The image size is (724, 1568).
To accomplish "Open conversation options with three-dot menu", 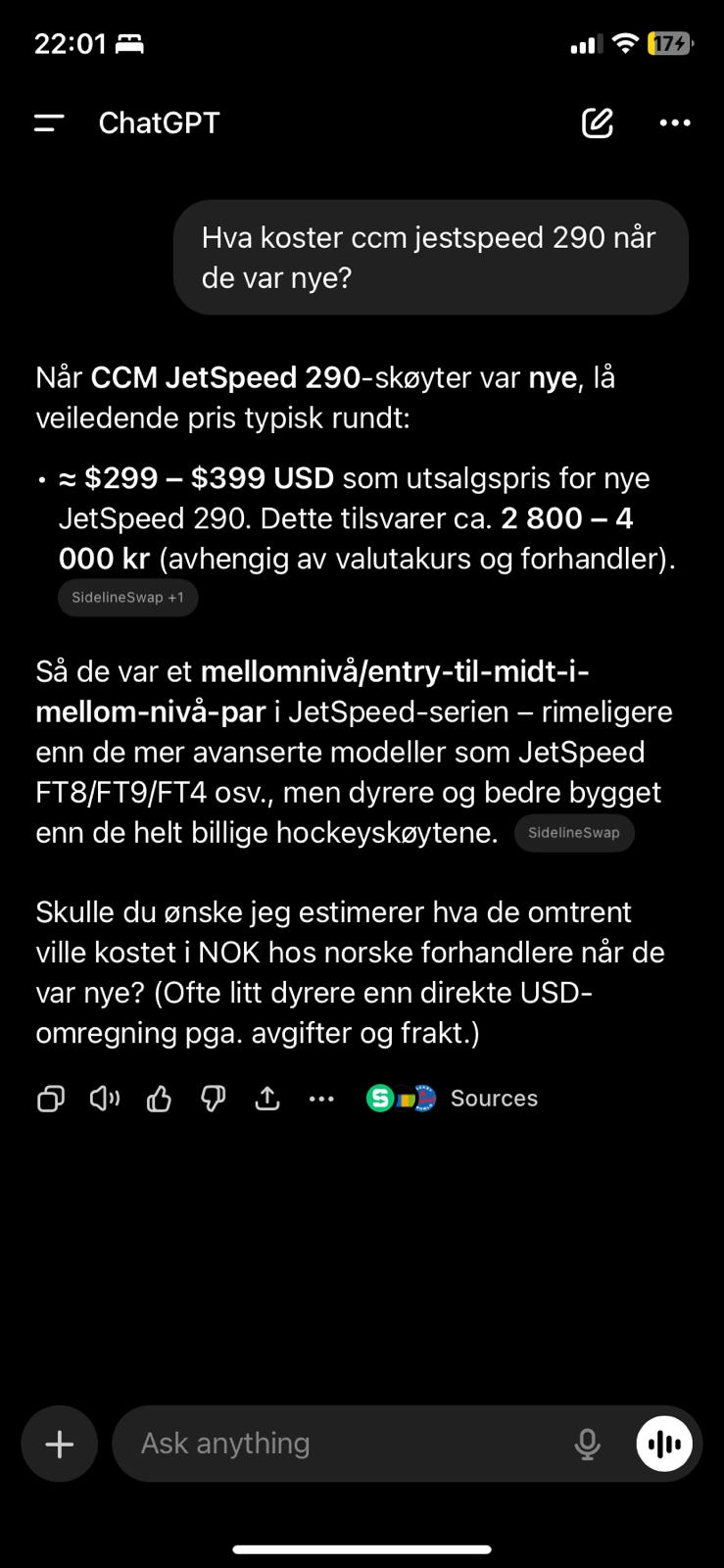I will (x=675, y=122).
